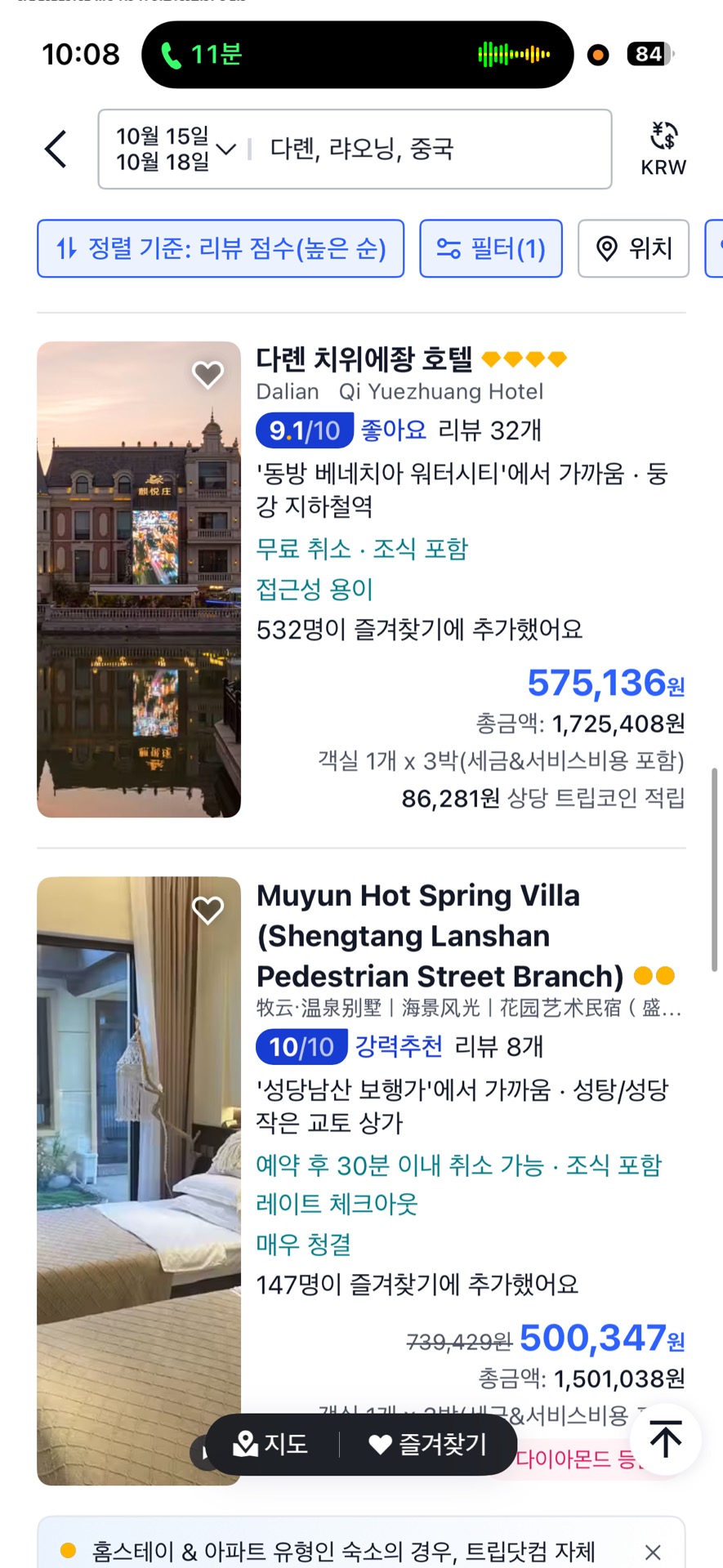The image size is (723, 1568).
Task: Dismiss the 홈스테이 & 아파트 notice
Action: pos(653,1552)
